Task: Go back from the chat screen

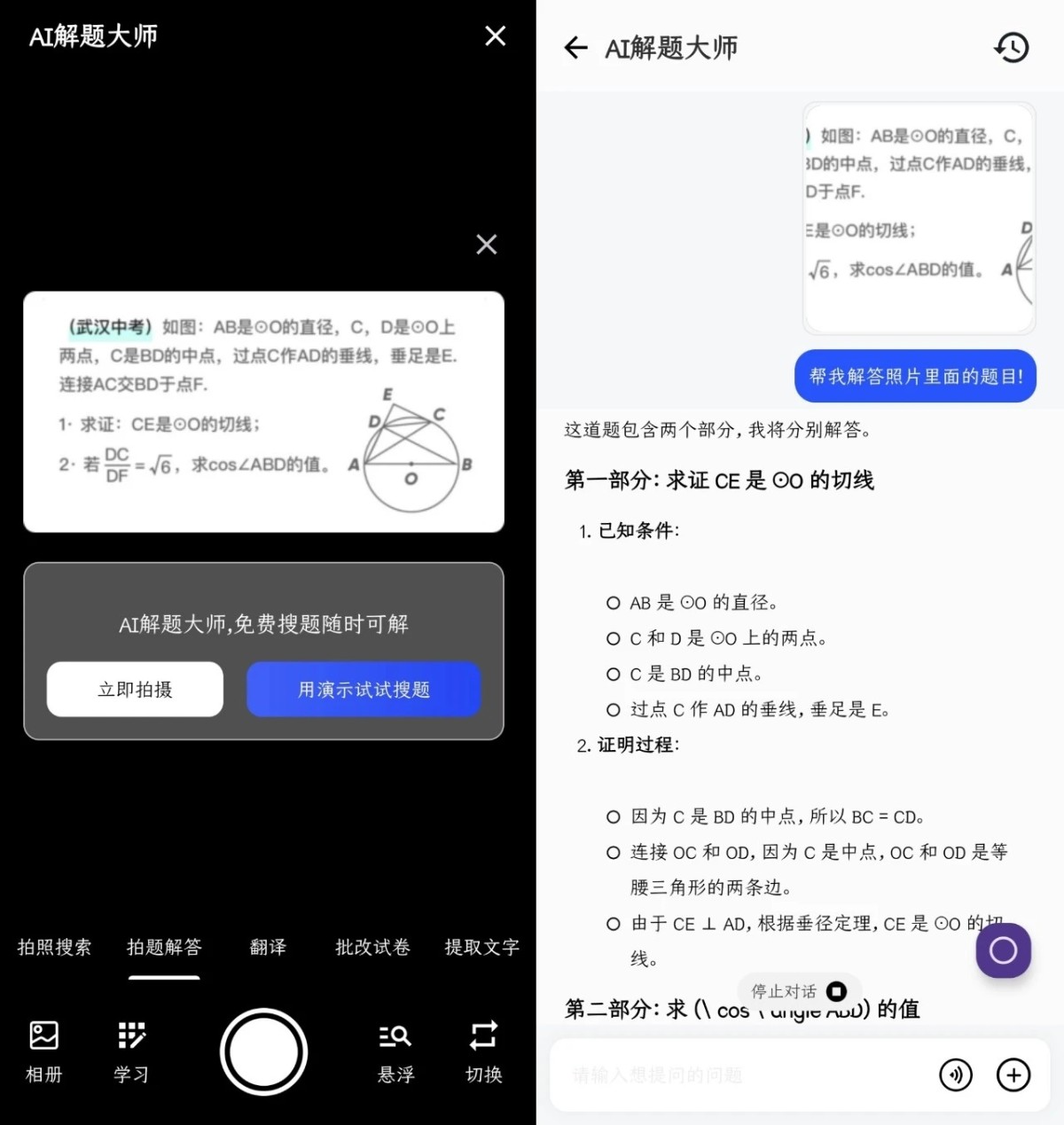Action: [575, 48]
